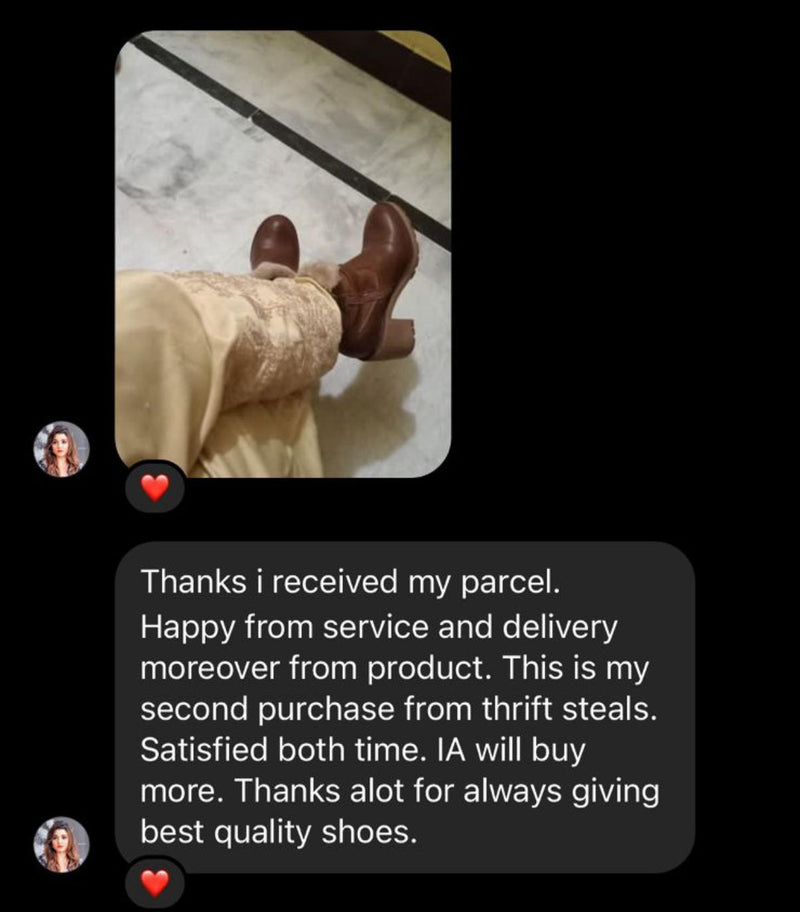The height and width of the screenshot is (912, 800).
Task: Open sender's profile picture beside the text message
Action: point(62,844)
